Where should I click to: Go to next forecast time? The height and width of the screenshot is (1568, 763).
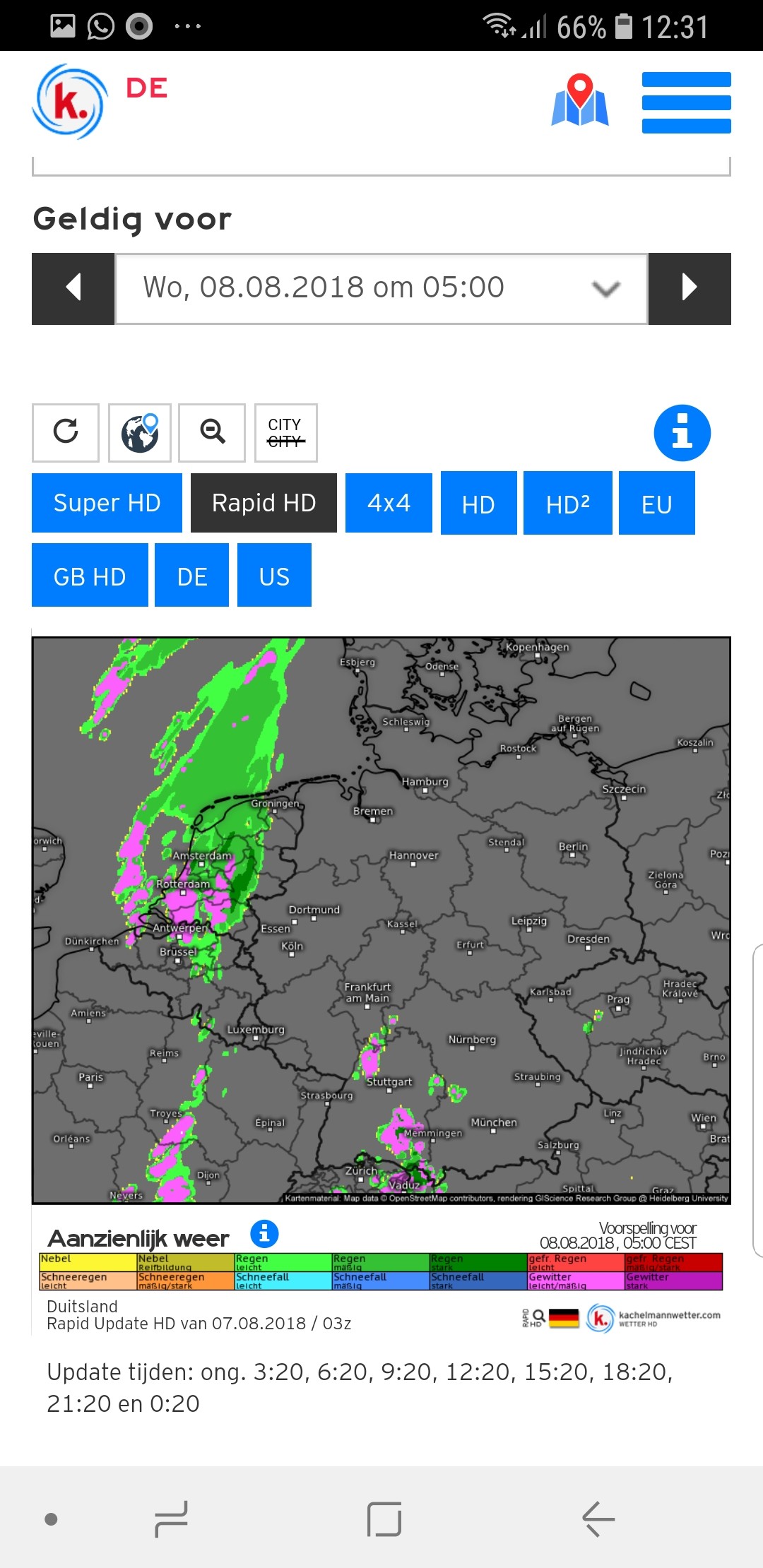point(690,288)
